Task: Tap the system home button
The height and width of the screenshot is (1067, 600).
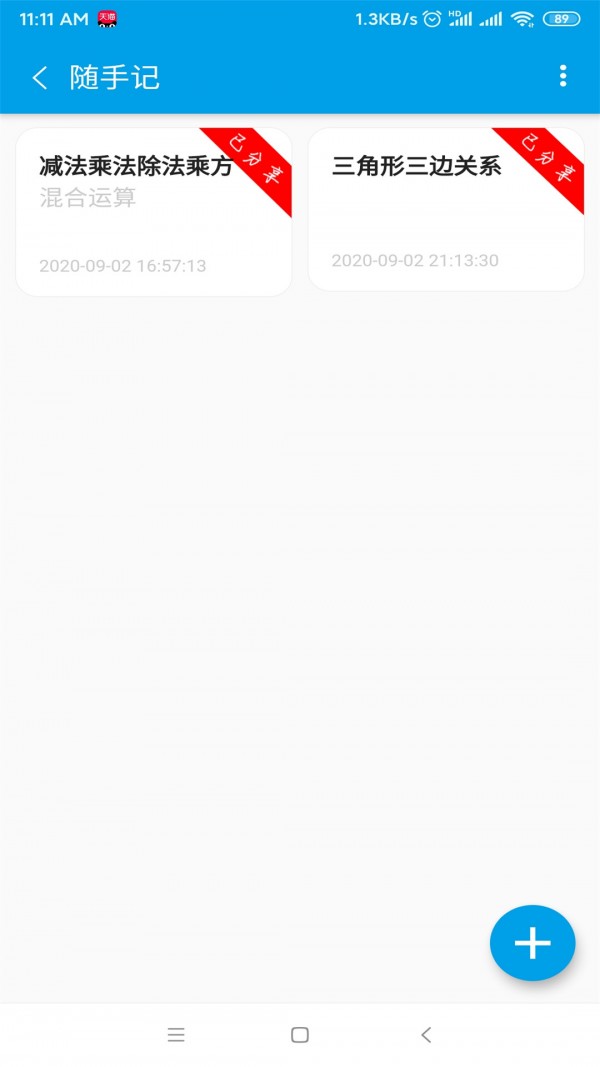Action: point(299,1035)
